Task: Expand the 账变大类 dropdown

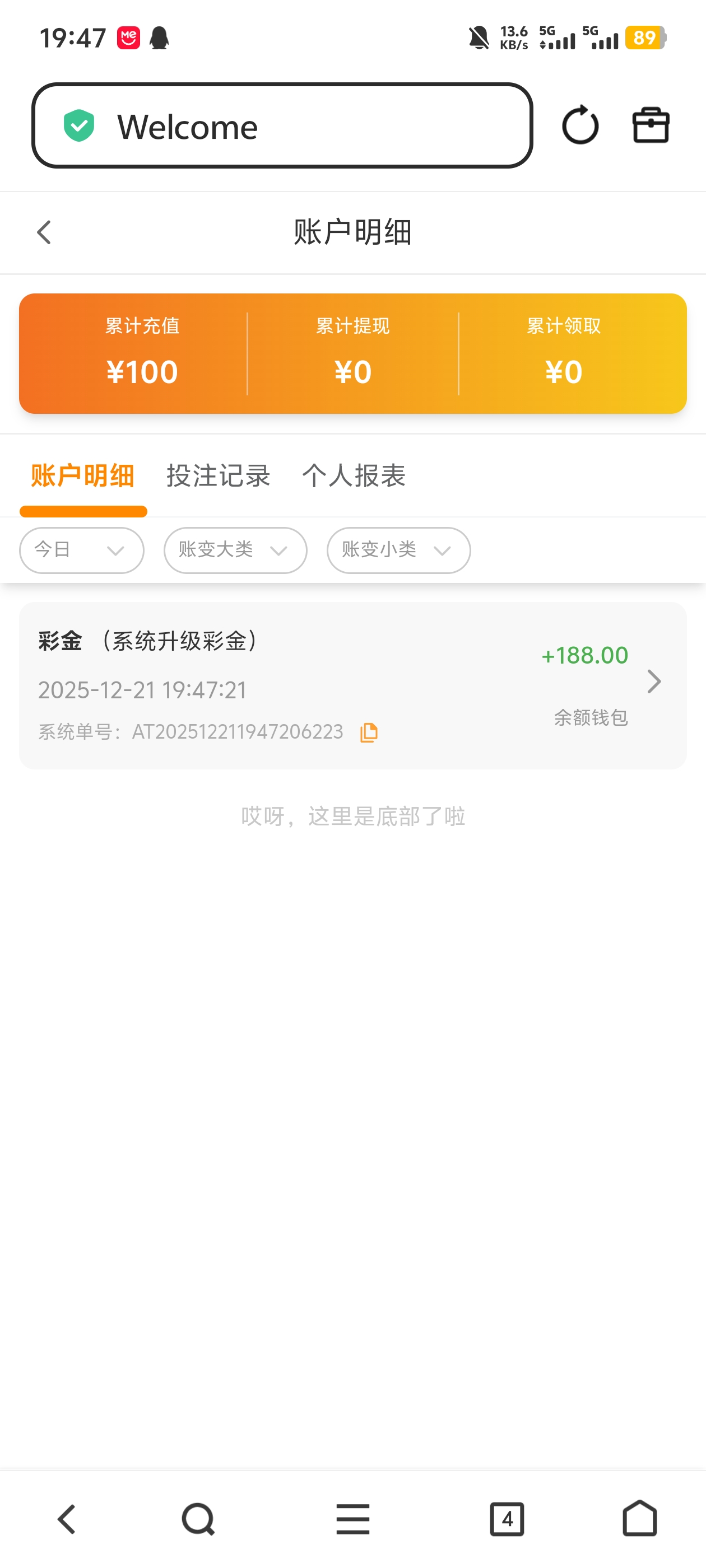Action: click(235, 550)
